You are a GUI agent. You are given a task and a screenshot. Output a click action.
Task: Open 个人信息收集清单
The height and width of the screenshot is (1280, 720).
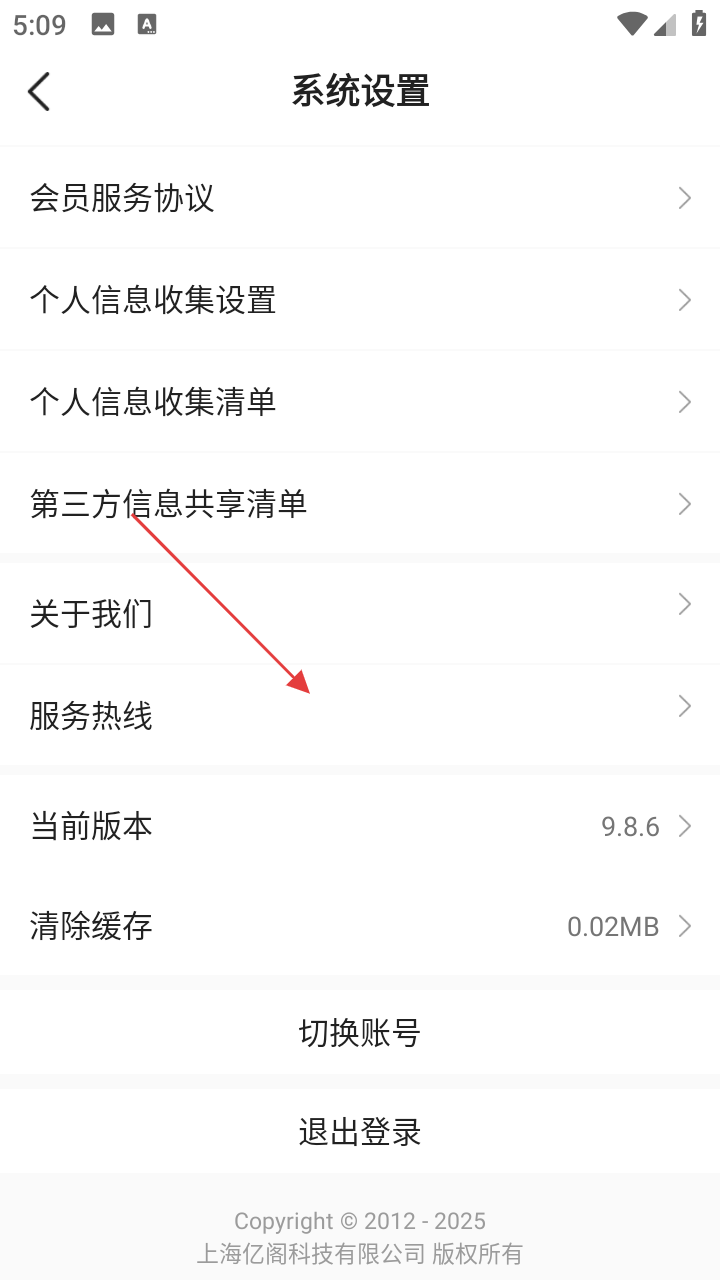tap(360, 402)
